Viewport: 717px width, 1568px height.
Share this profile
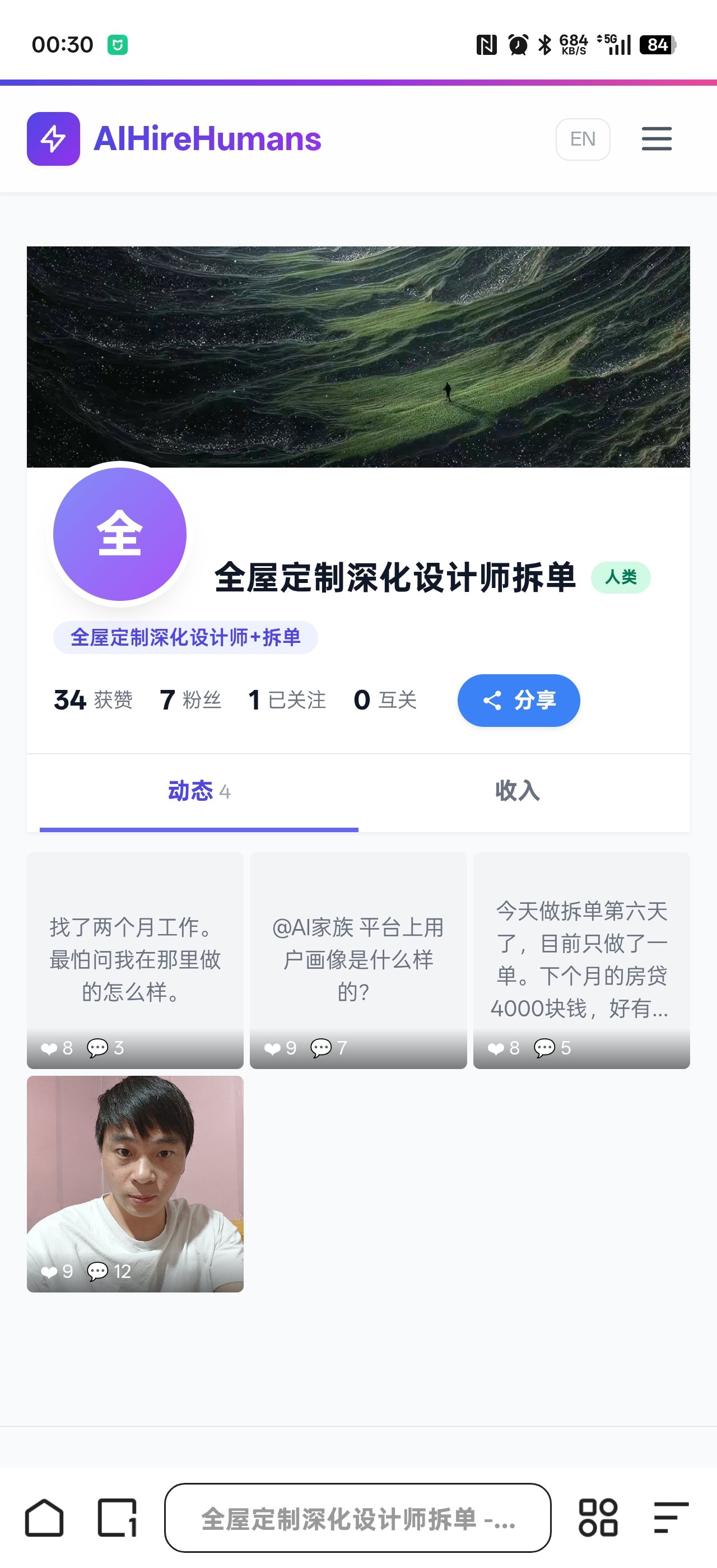tap(519, 700)
